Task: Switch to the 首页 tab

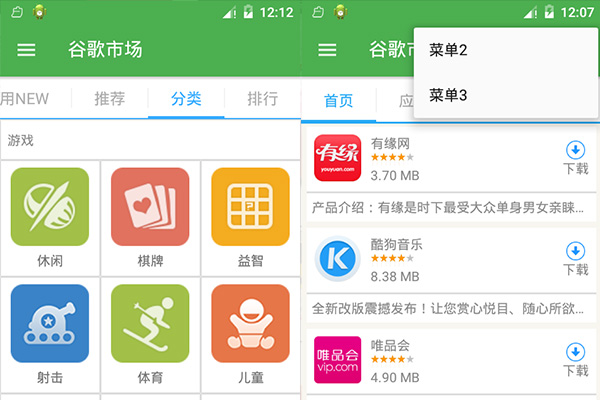Action: point(338,101)
